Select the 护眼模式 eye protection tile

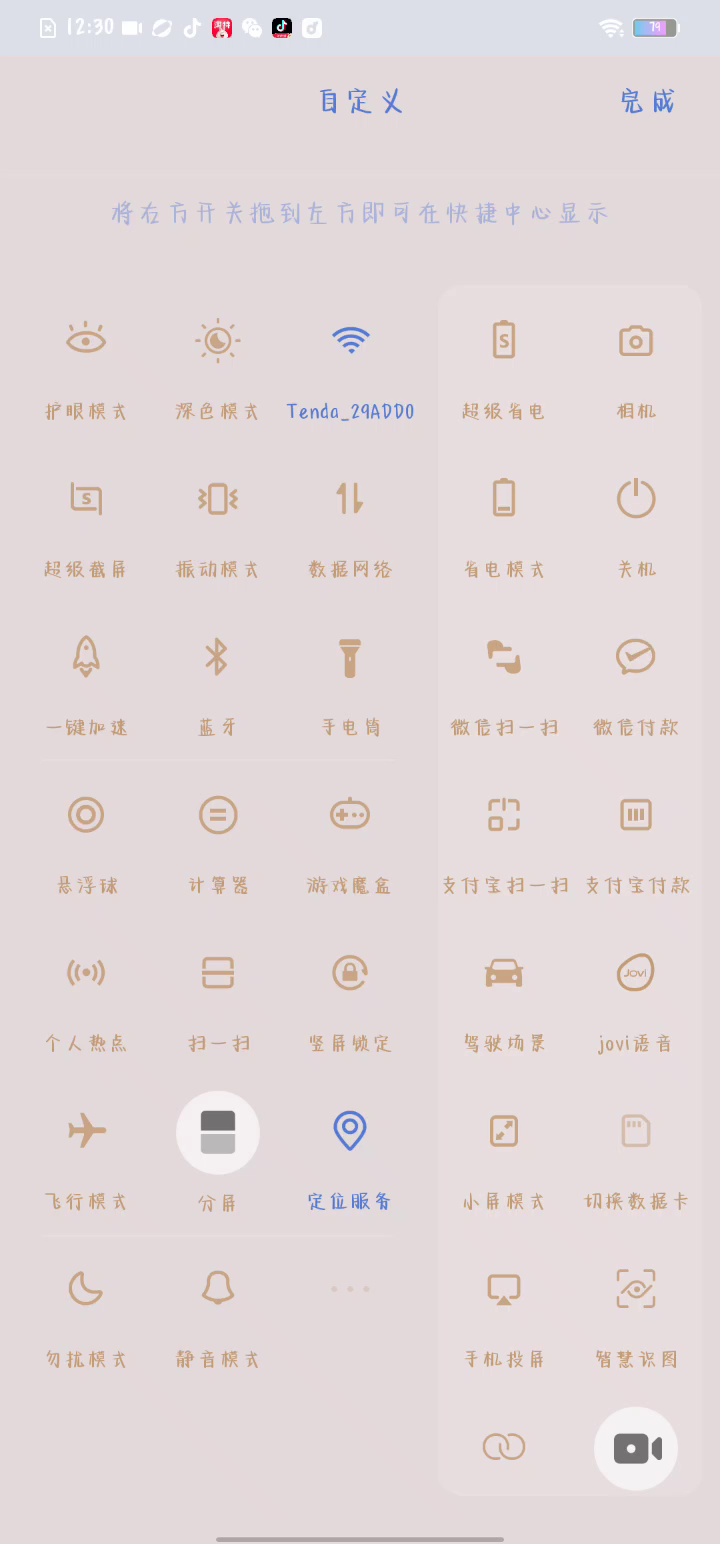86,341
